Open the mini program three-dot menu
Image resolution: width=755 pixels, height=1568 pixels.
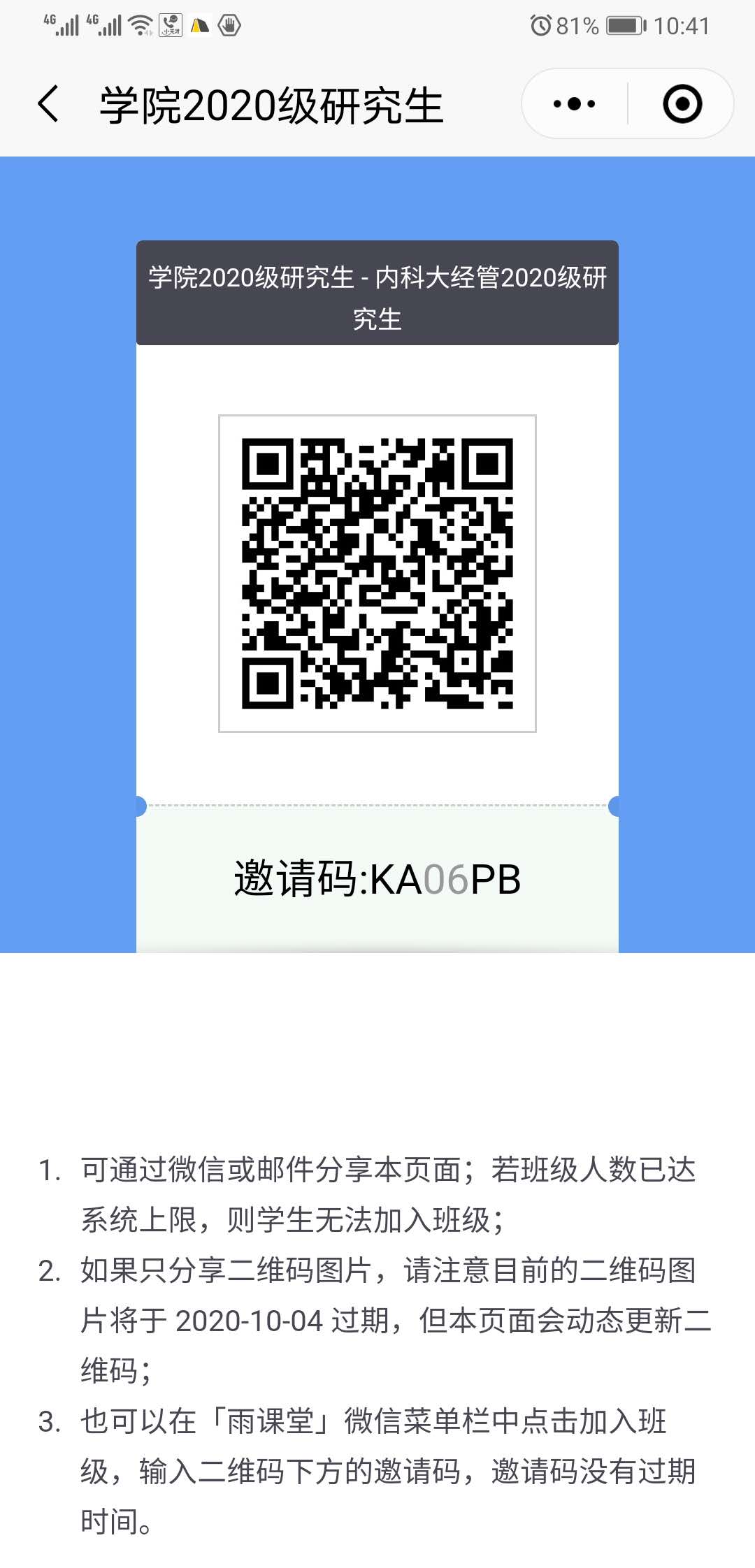tap(574, 104)
